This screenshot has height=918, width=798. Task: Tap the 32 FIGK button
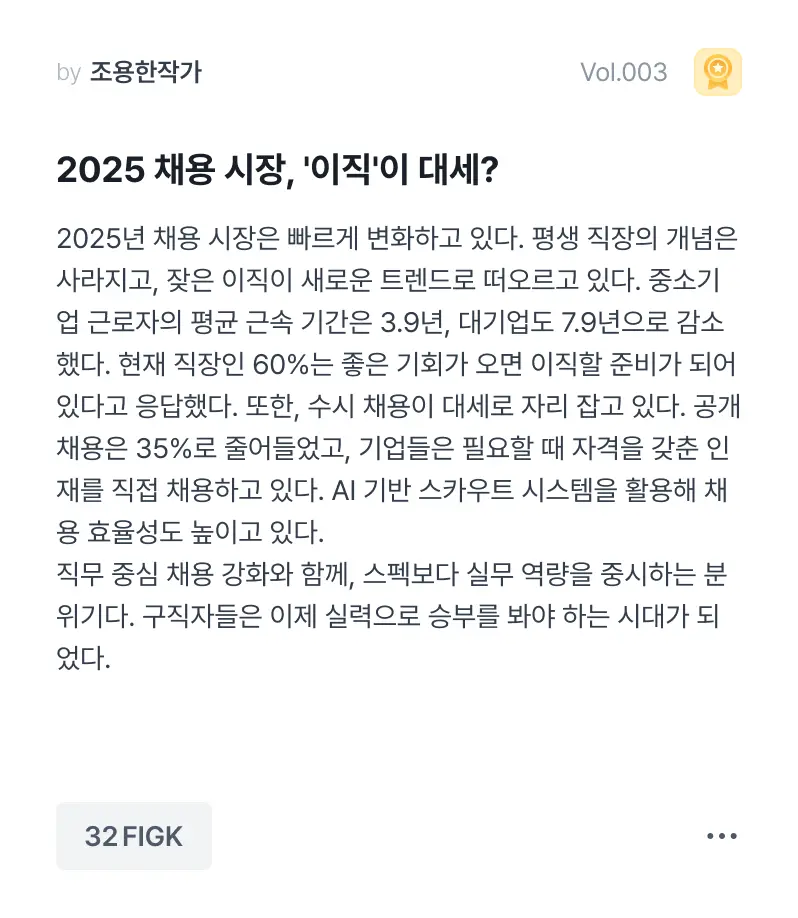click(134, 836)
